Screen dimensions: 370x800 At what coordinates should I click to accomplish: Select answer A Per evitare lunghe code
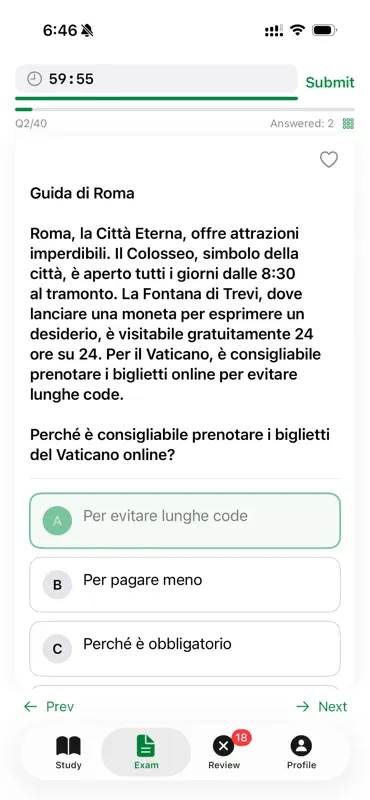[x=185, y=520]
